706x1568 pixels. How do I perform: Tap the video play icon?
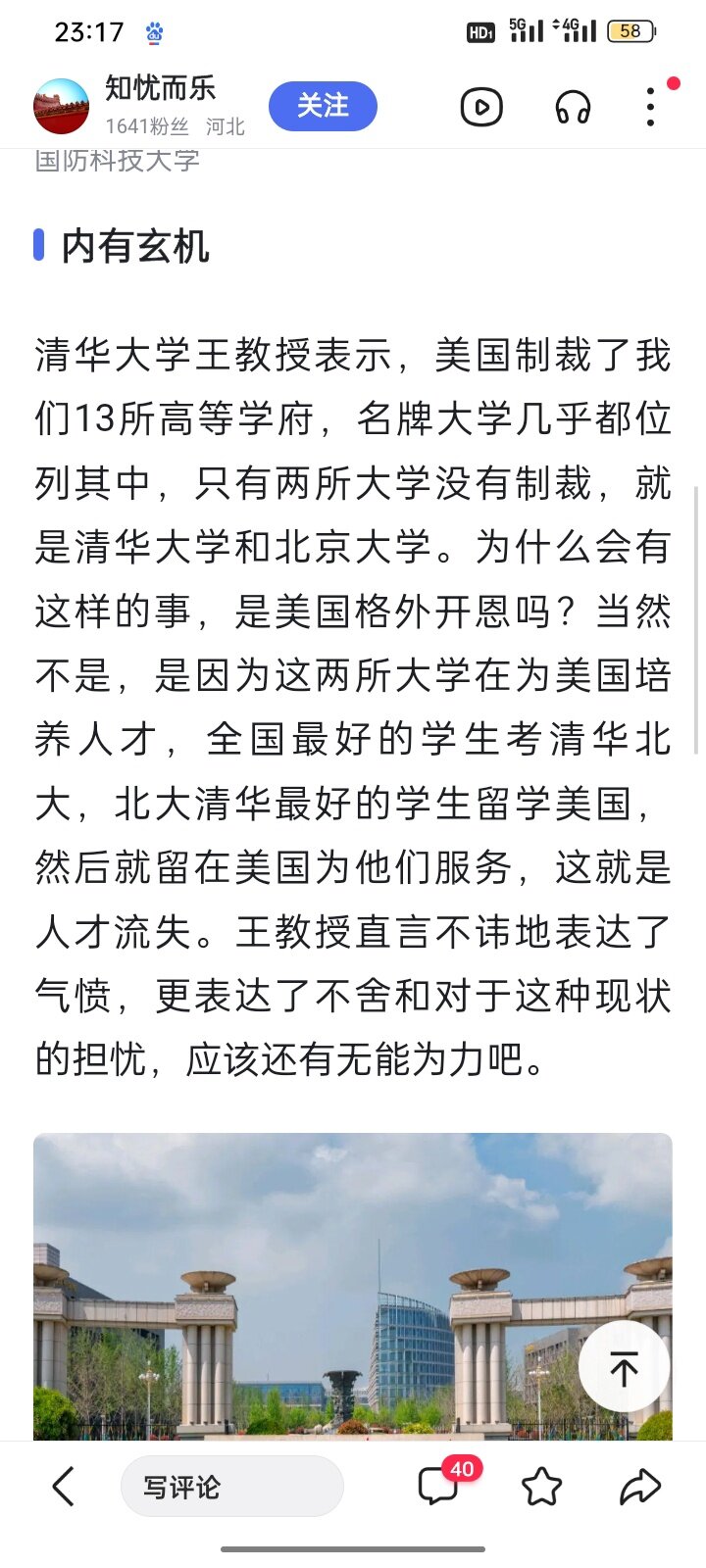tap(481, 107)
